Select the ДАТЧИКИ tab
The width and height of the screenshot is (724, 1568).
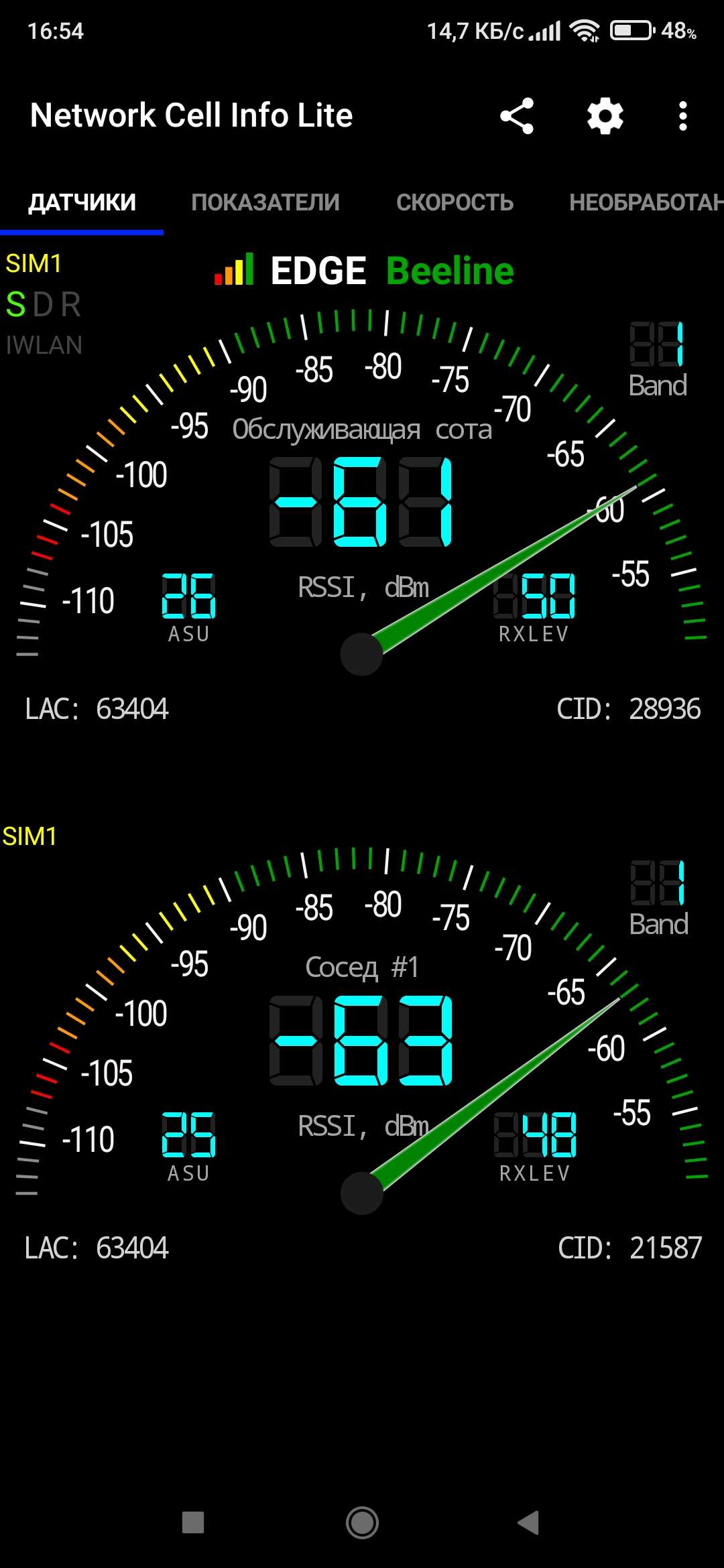pyautogui.click(x=82, y=202)
